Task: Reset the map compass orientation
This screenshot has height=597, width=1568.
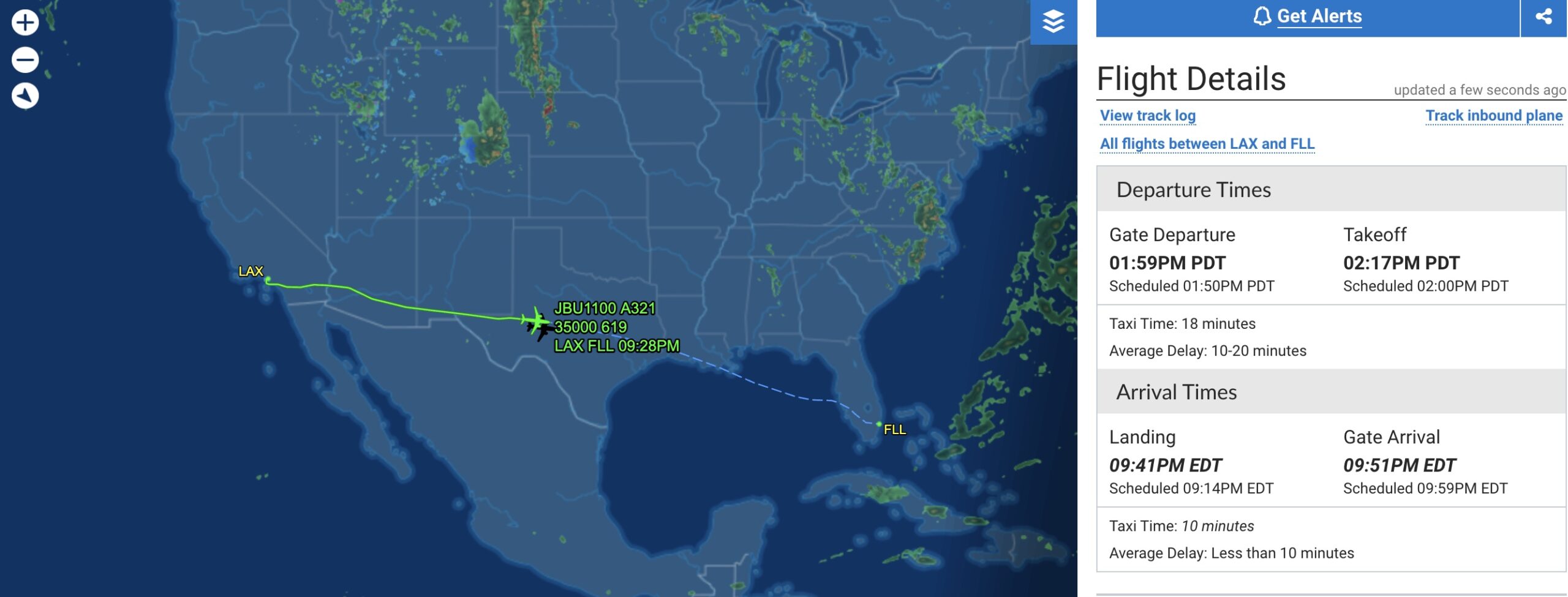Action: pos(25,96)
